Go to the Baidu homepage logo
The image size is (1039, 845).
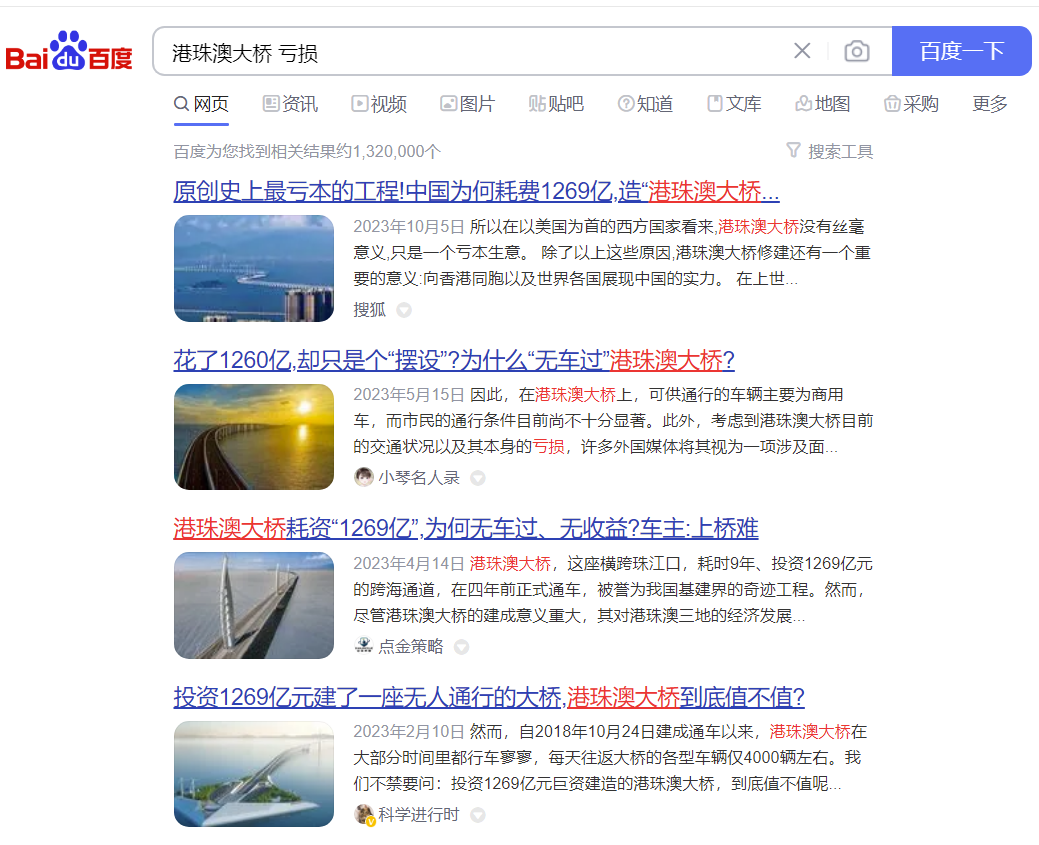pyautogui.click(x=69, y=52)
